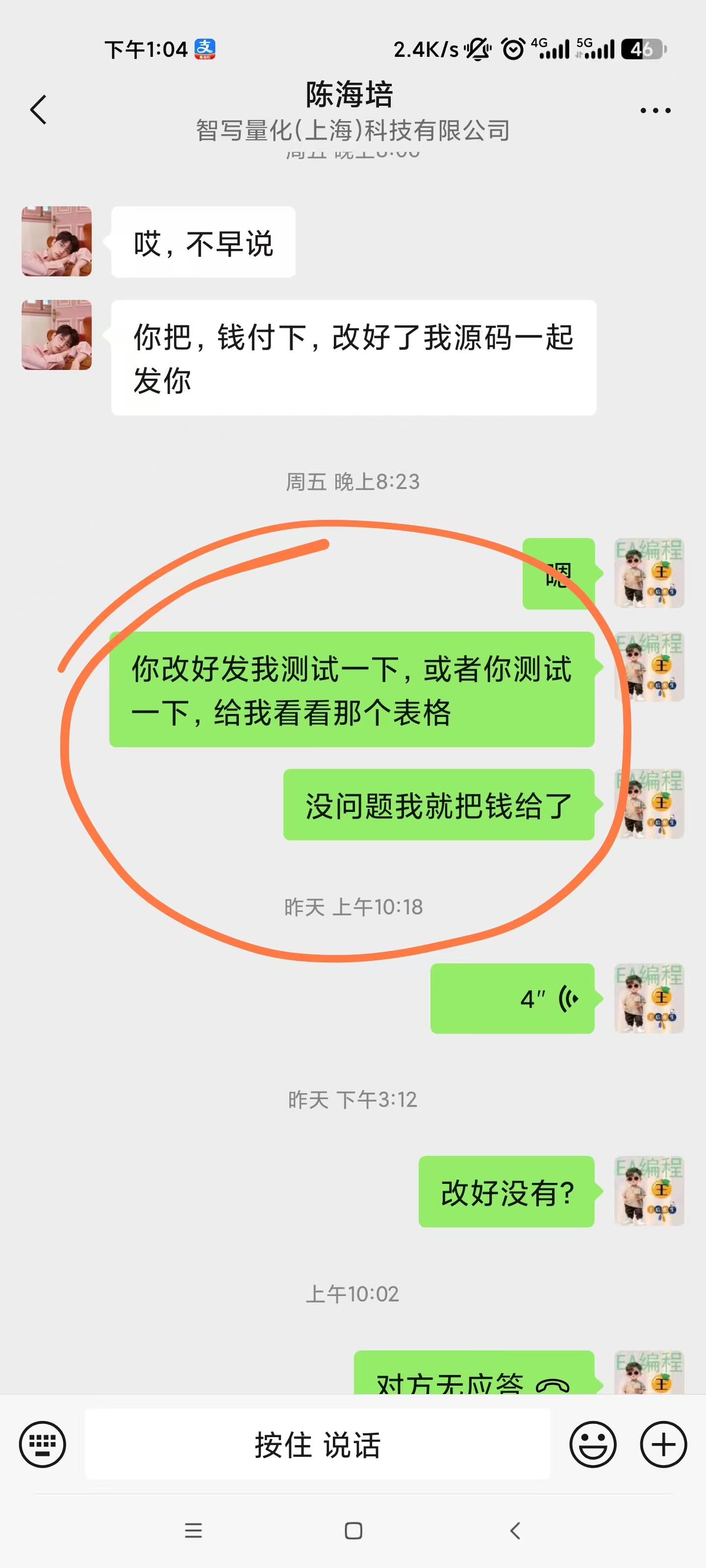The width and height of the screenshot is (706, 1568).
Task: Tap your own avatar beside 改好没有？
Action: pyautogui.click(x=648, y=1191)
